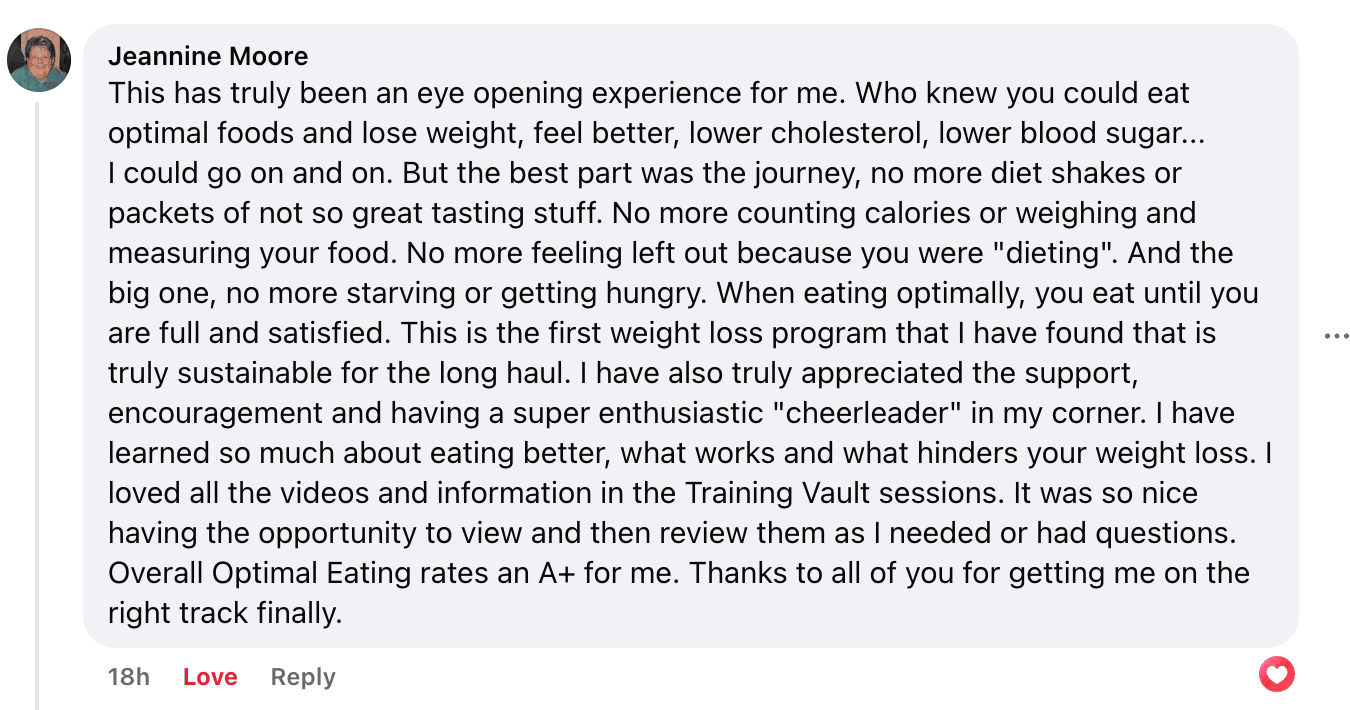View reactions via the heart icon

pos(1276,675)
